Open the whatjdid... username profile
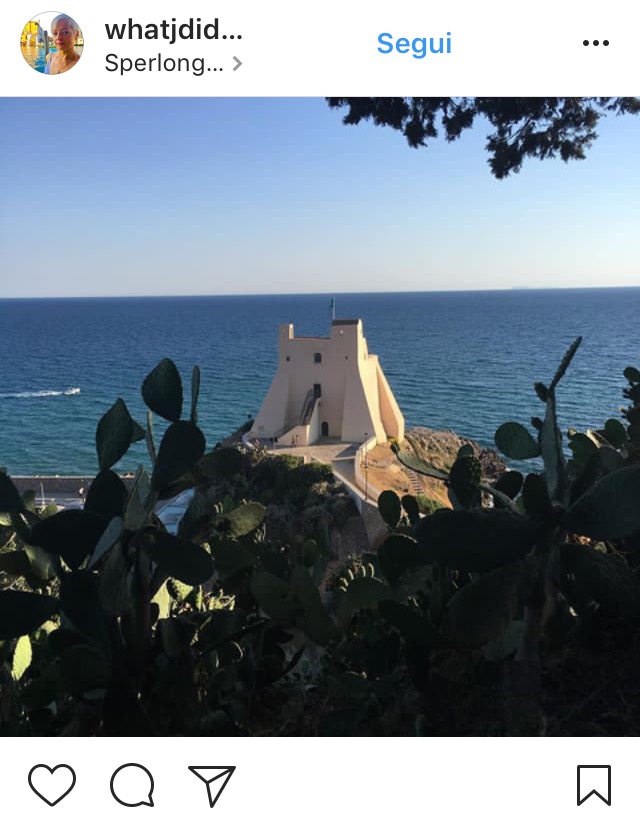Screen dimensions: 640x819 point(173,30)
